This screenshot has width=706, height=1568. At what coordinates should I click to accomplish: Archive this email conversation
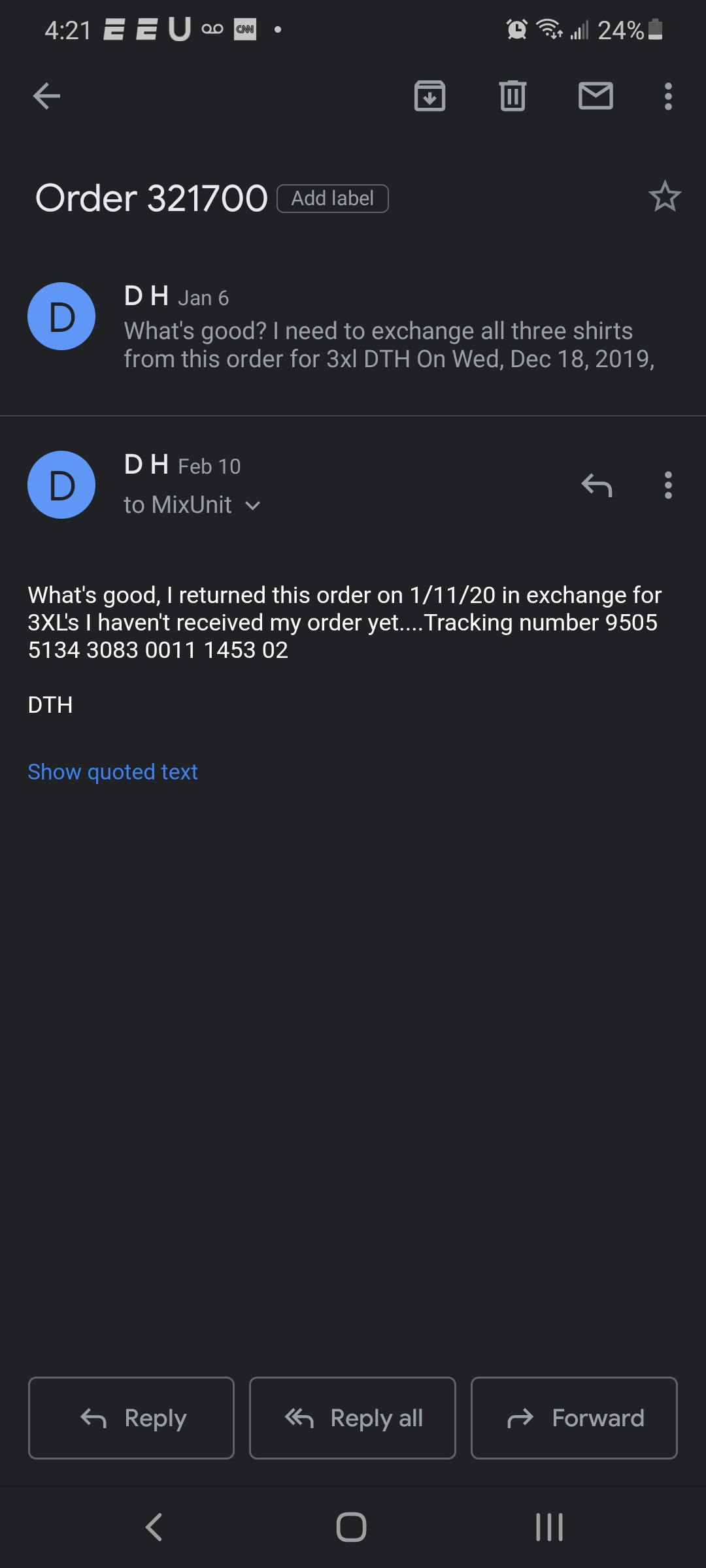429,96
